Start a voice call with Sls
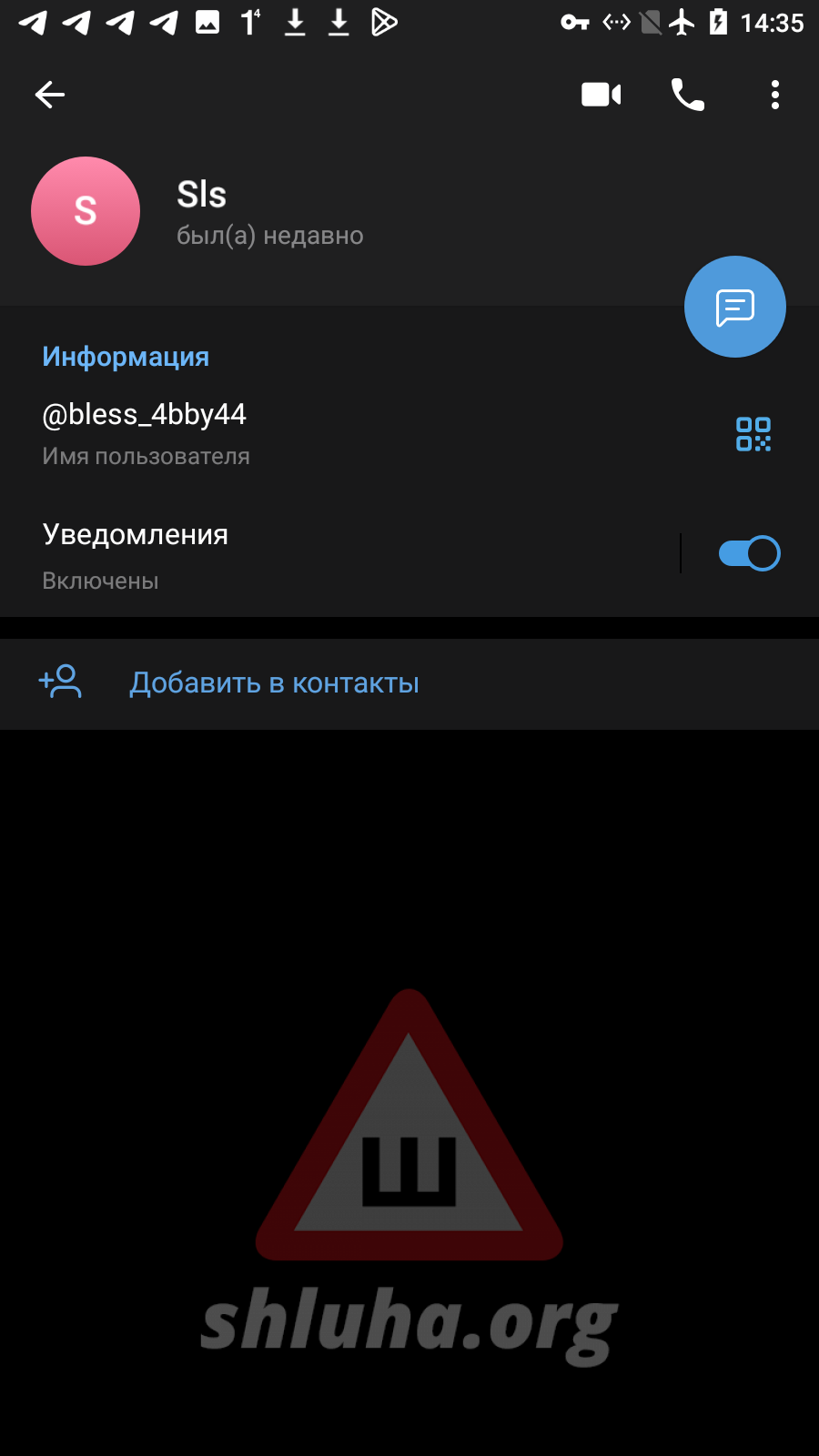This screenshot has width=819, height=1456. [687, 95]
